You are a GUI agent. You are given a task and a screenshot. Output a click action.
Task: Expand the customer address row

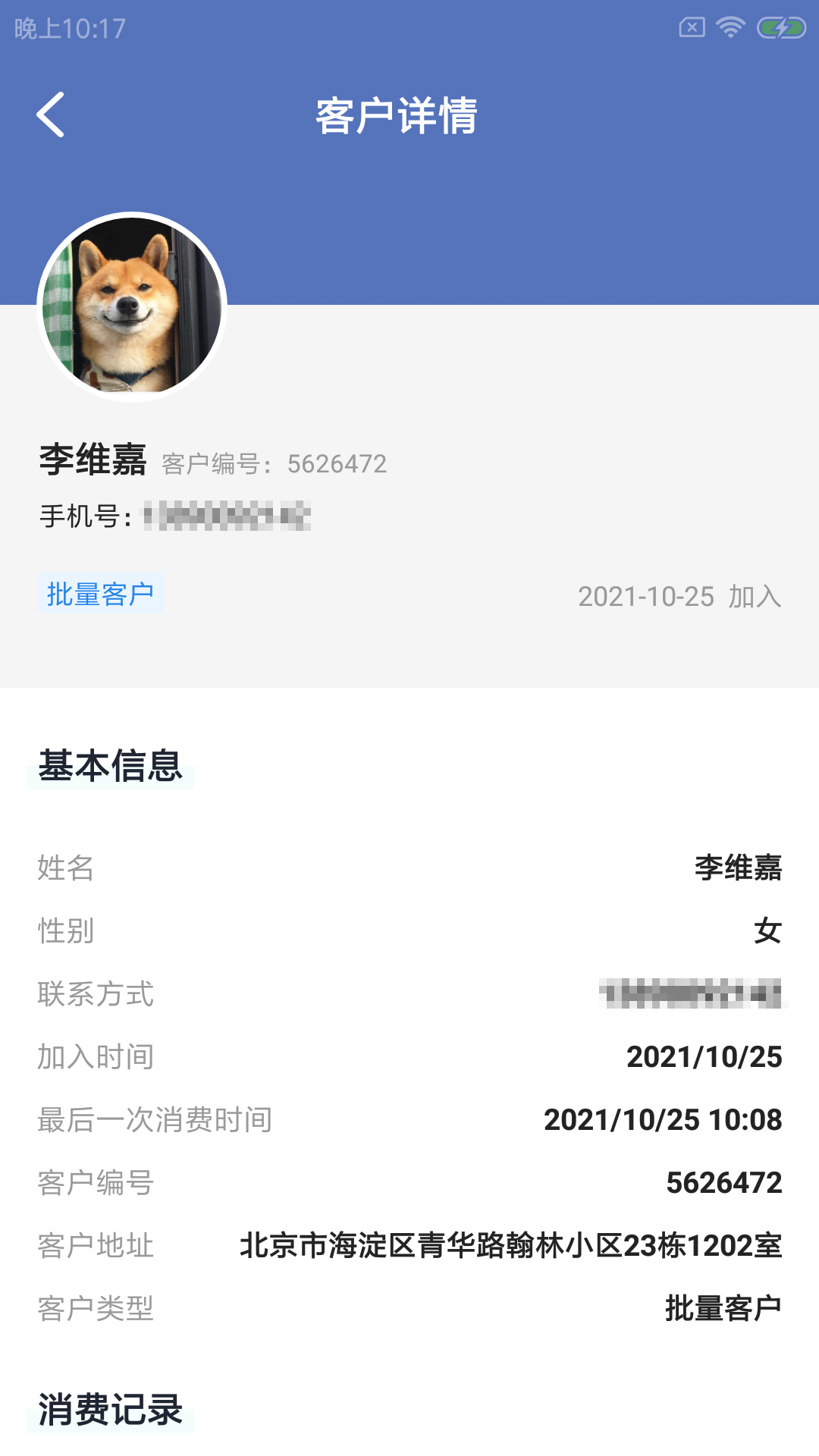(x=409, y=1246)
